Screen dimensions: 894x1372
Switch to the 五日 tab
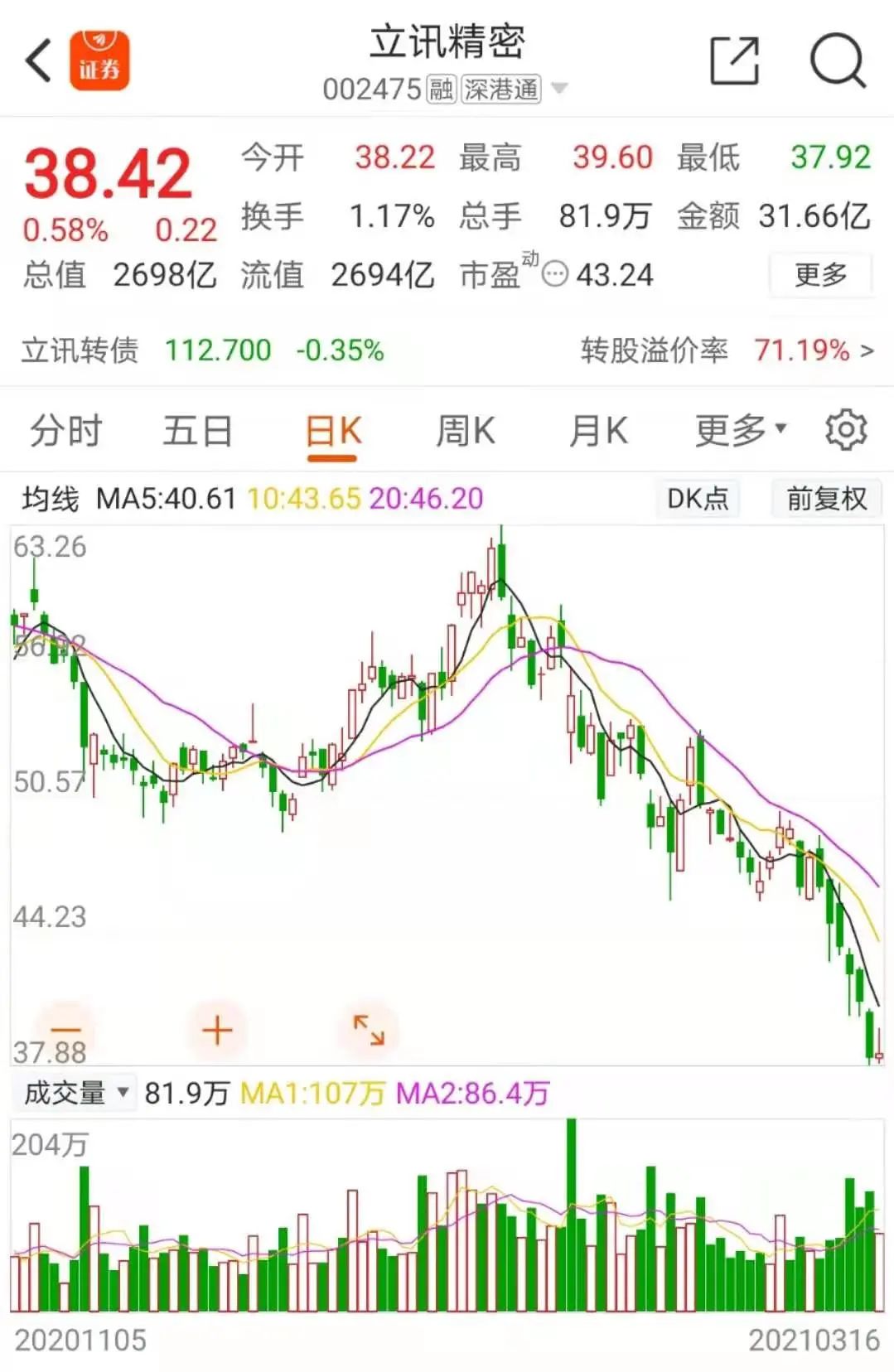tap(197, 432)
